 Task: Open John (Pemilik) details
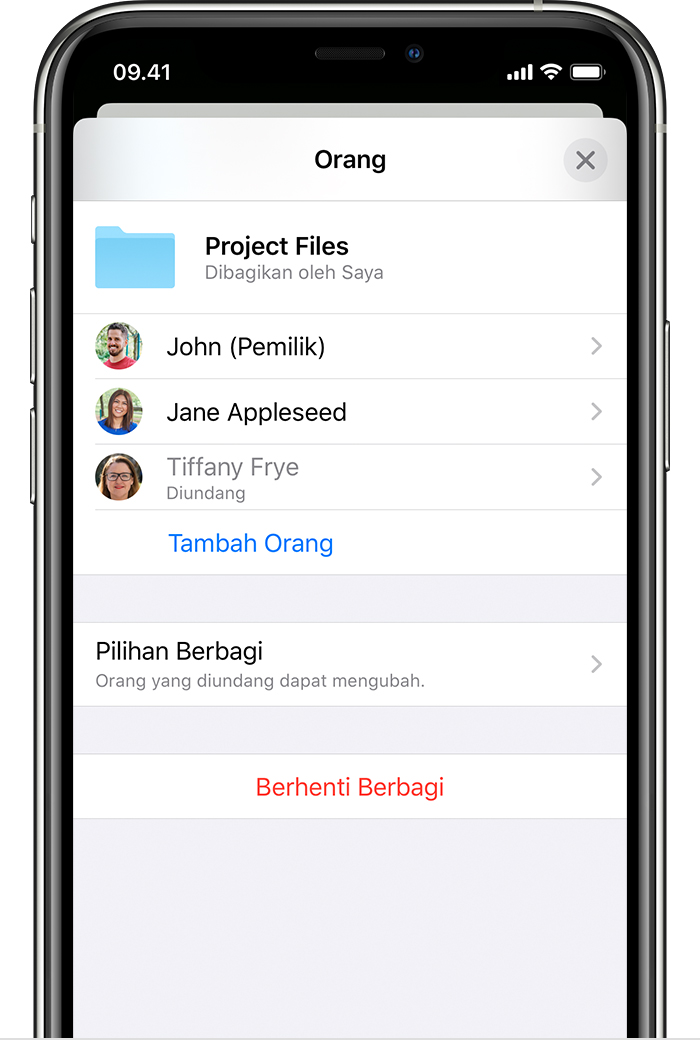pos(350,346)
